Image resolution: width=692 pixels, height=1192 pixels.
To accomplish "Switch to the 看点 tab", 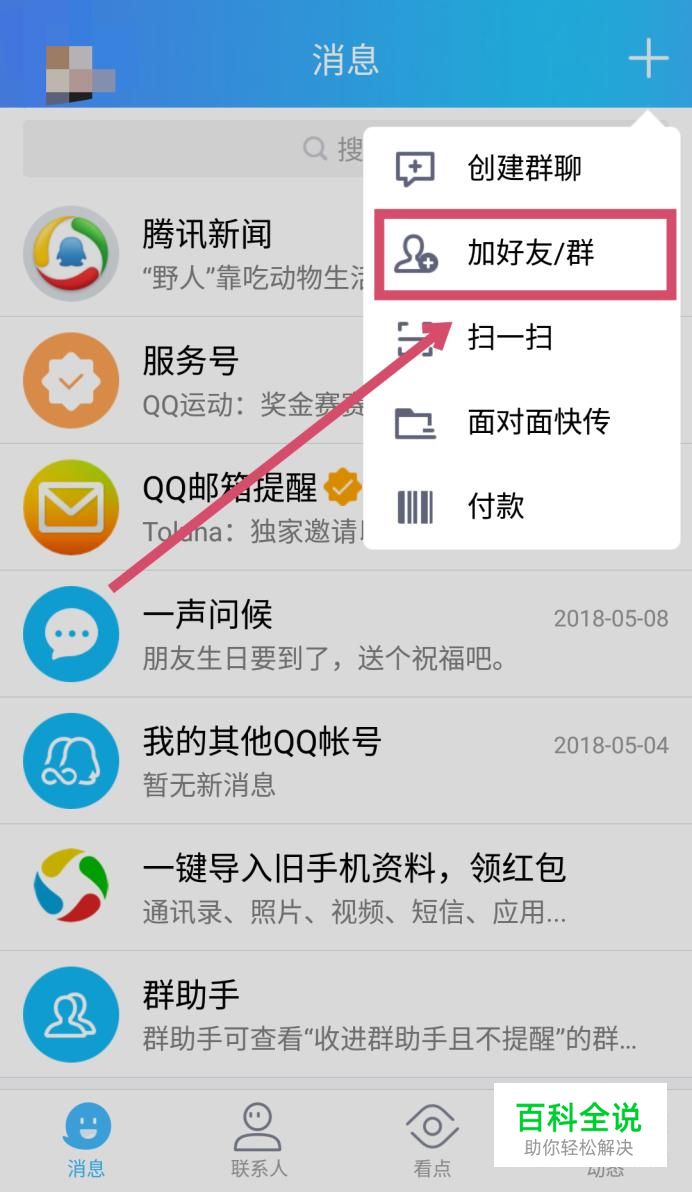I will [432, 1140].
